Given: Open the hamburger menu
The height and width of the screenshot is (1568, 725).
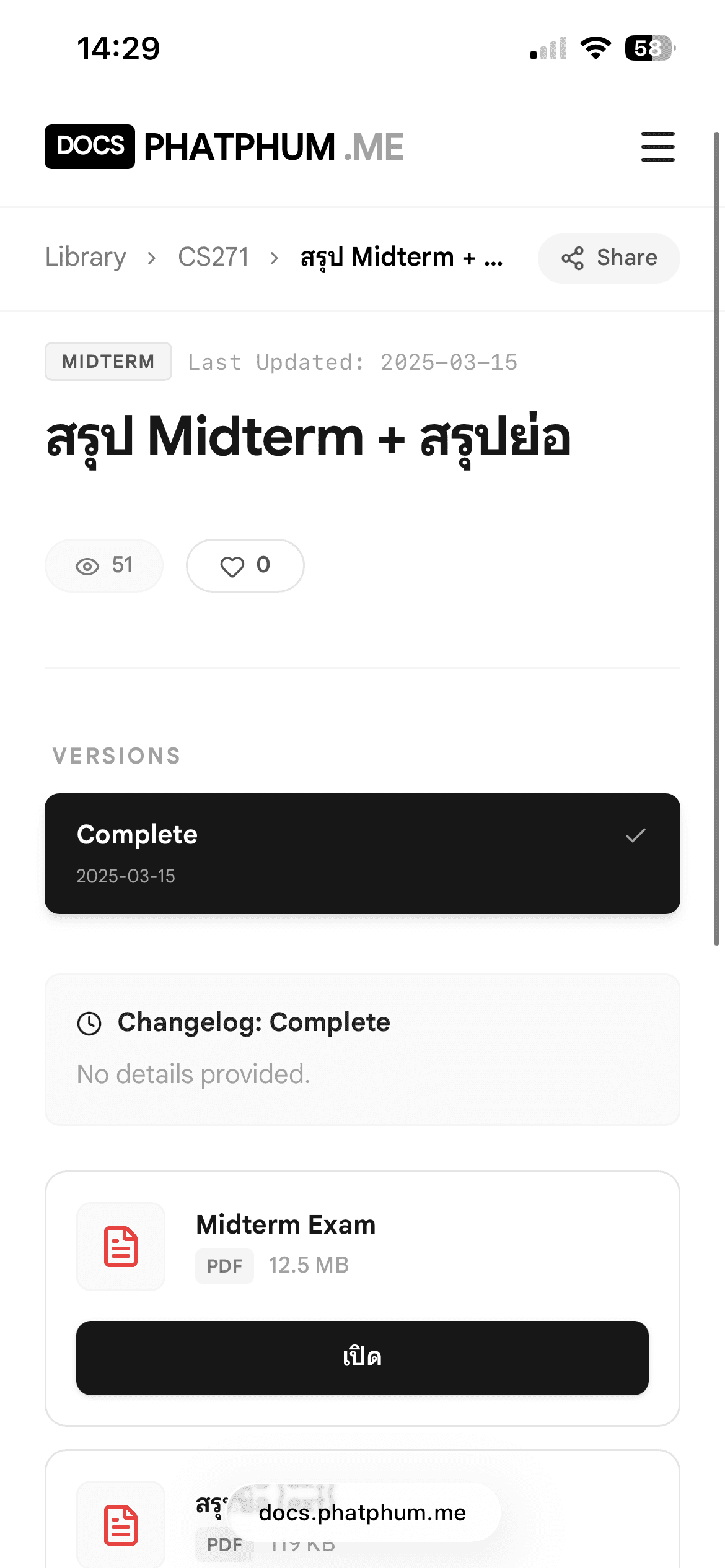Looking at the screenshot, I should click(657, 147).
